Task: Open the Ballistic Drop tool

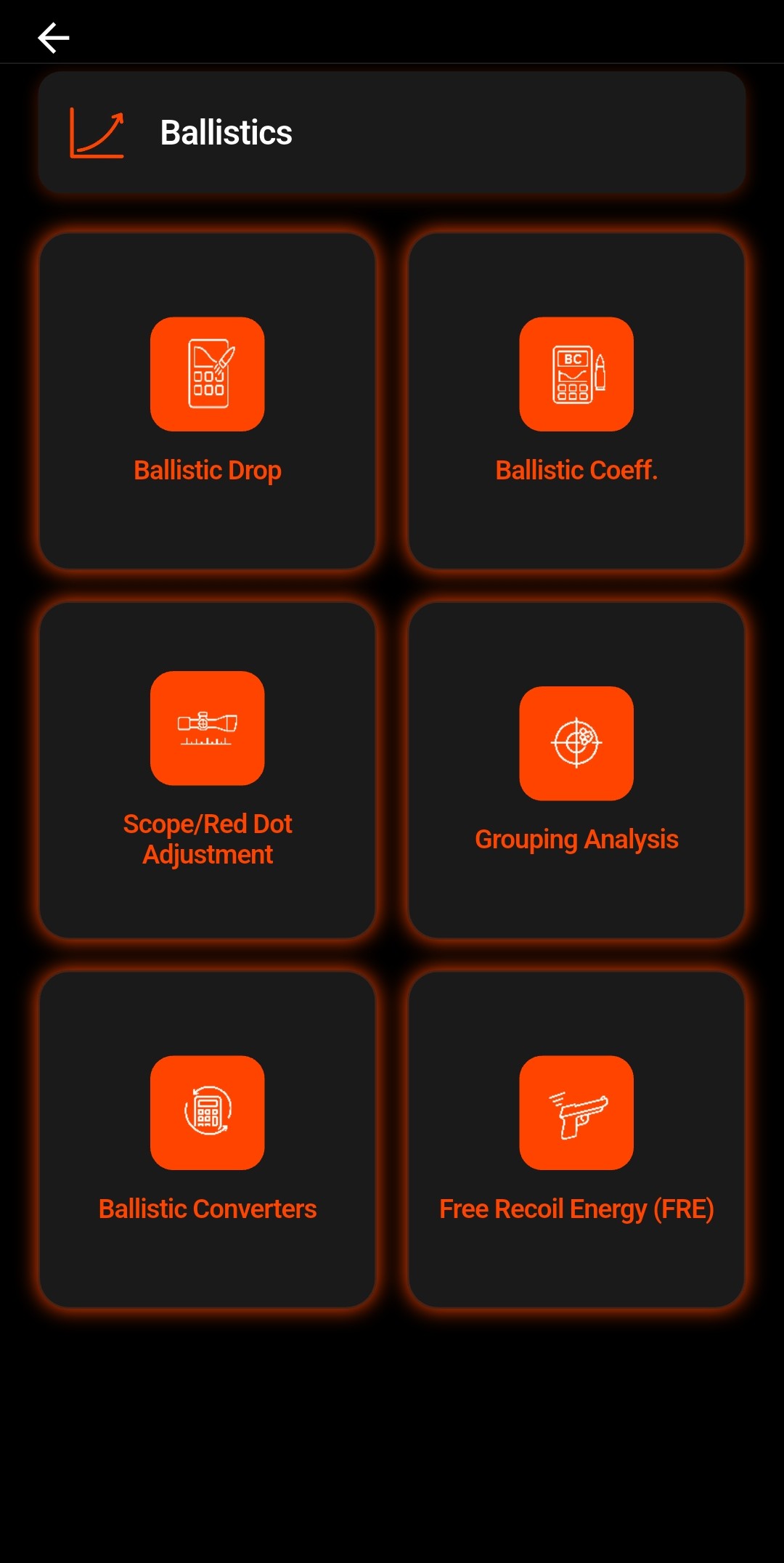Action: [208, 400]
